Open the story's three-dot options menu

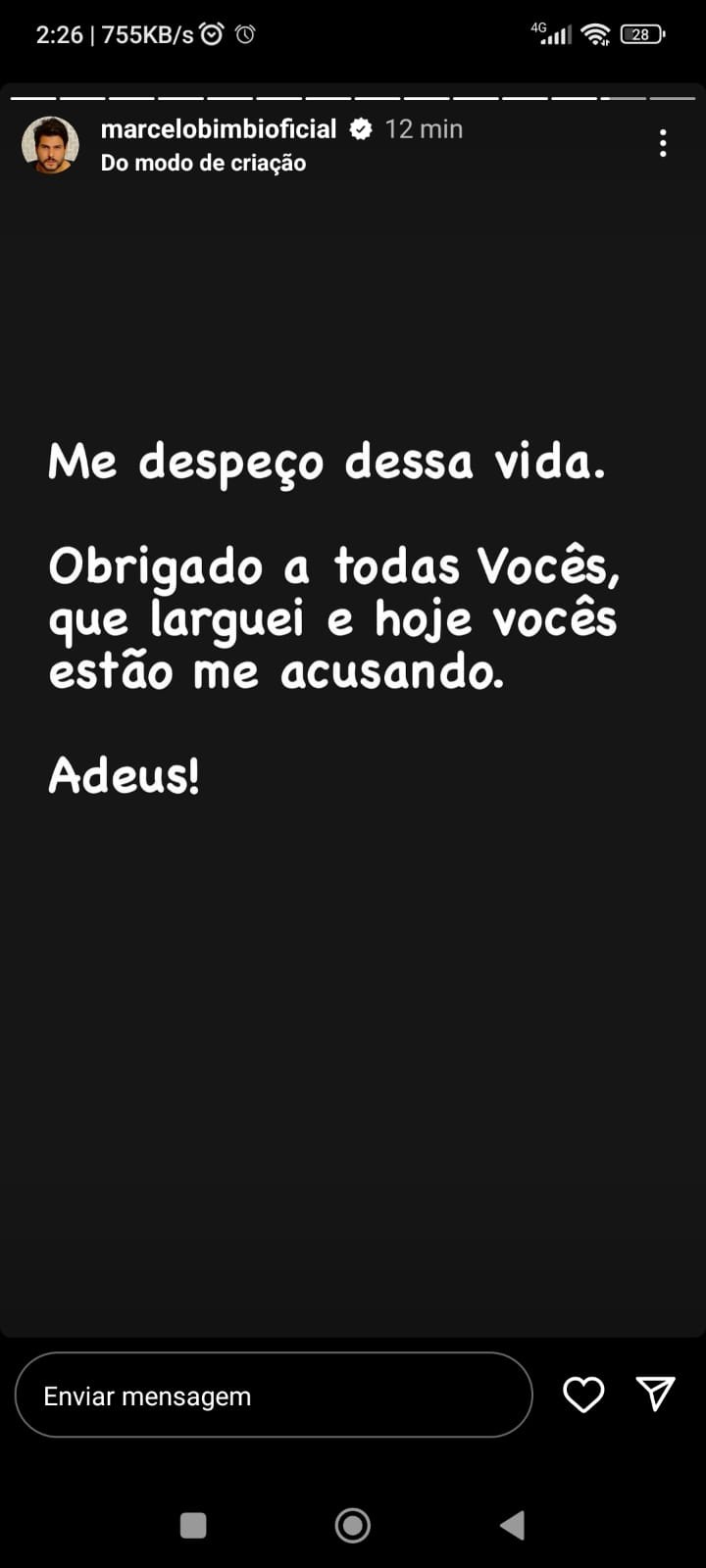(x=663, y=143)
